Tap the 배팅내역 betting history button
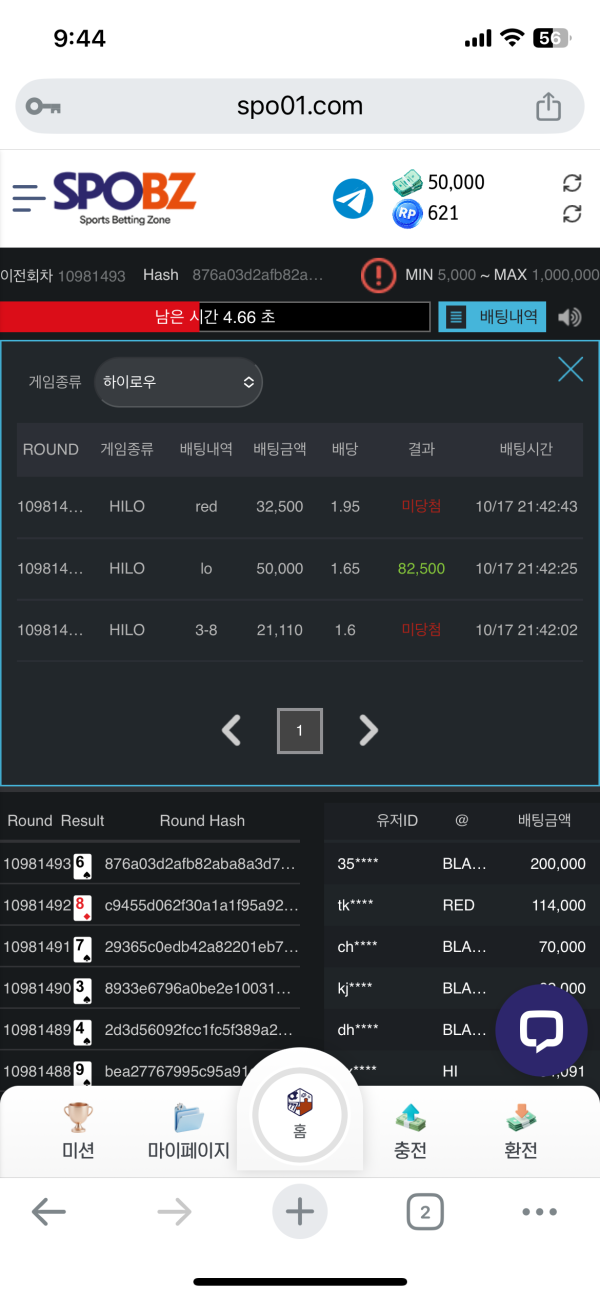600x1298 pixels. 492,317
